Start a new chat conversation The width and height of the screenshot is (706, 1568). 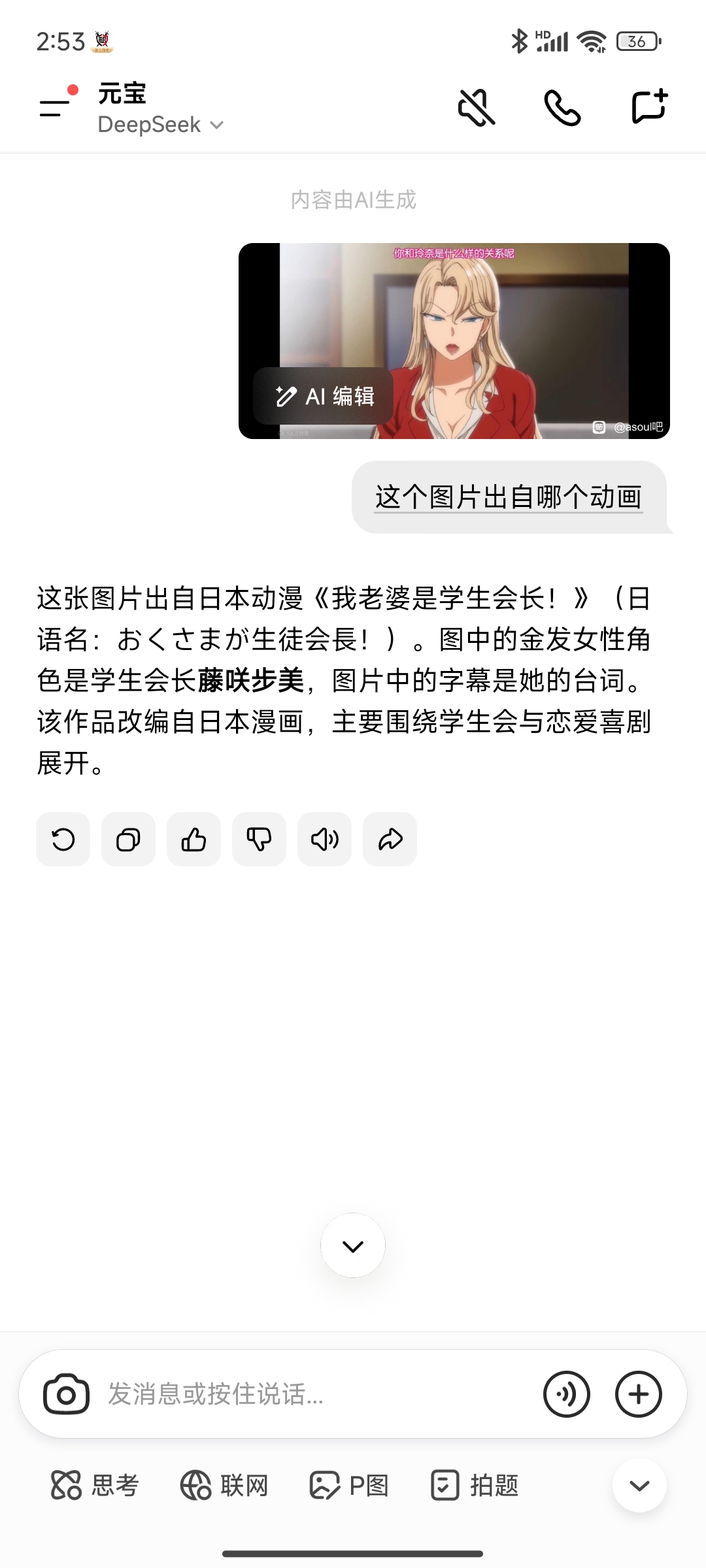[x=648, y=106]
